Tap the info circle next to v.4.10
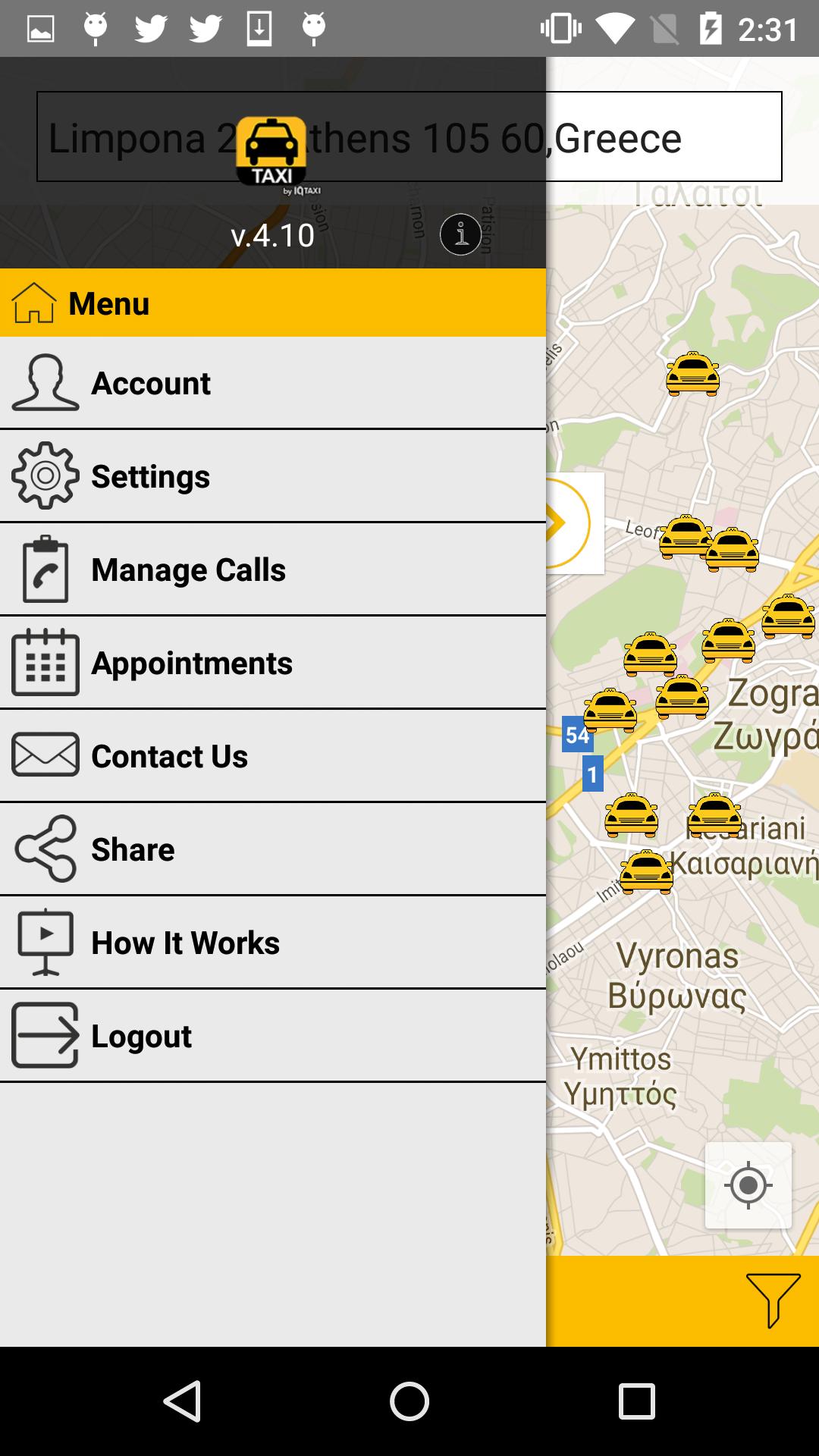Image resolution: width=819 pixels, height=1456 pixels. [x=460, y=235]
